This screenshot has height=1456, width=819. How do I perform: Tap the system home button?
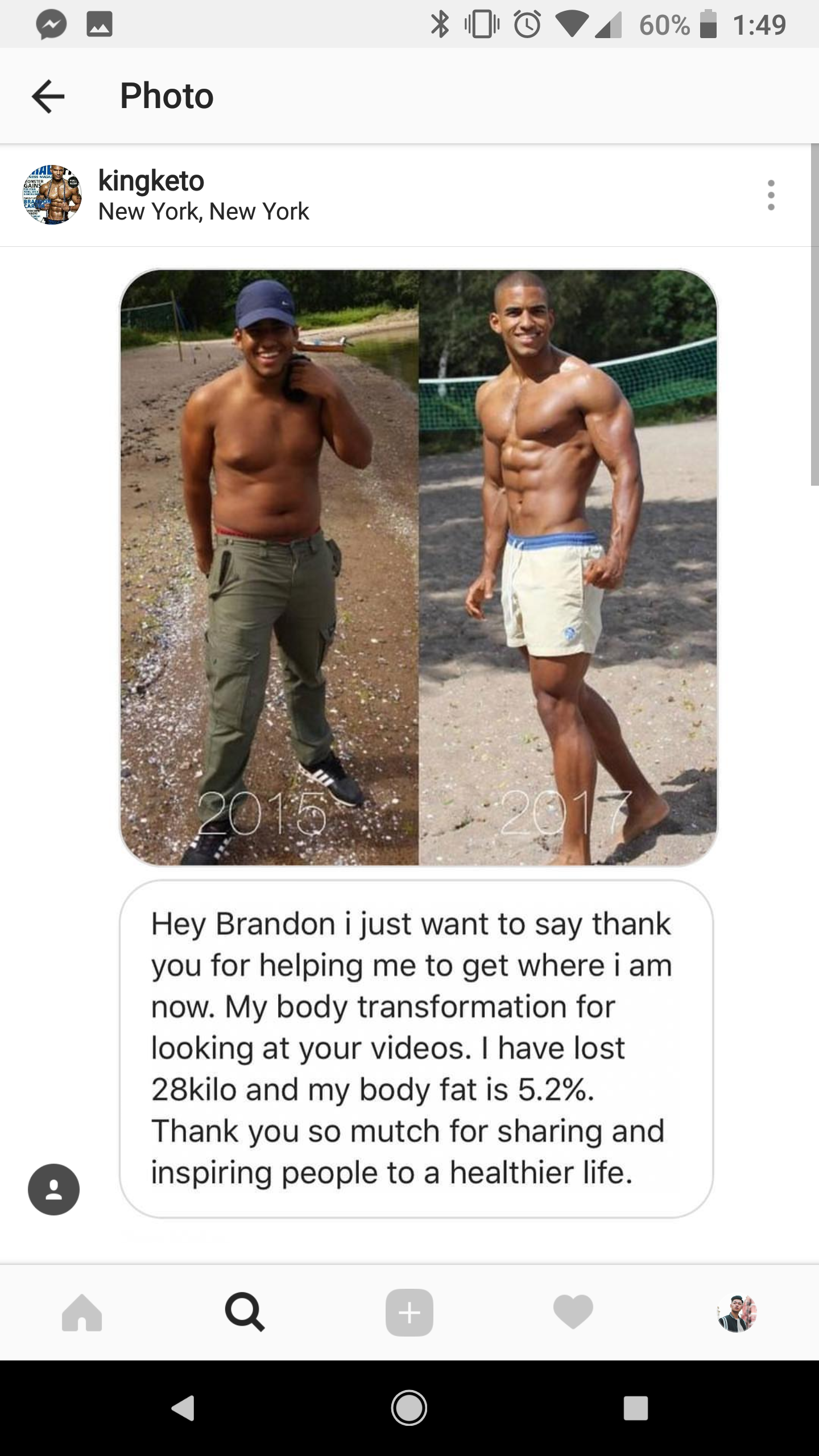409,1408
